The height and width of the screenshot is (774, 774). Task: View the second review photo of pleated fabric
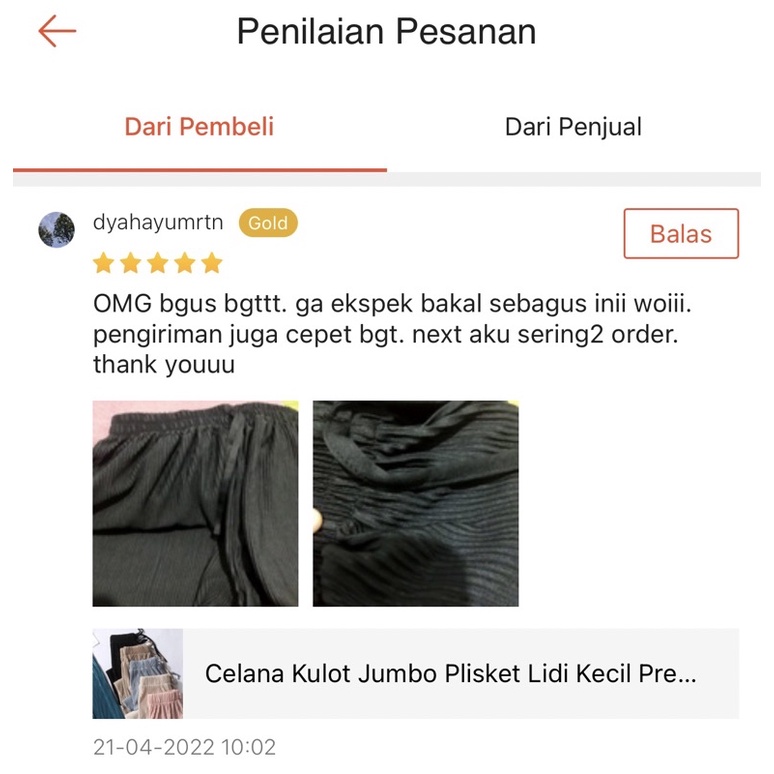click(x=415, y=503)
